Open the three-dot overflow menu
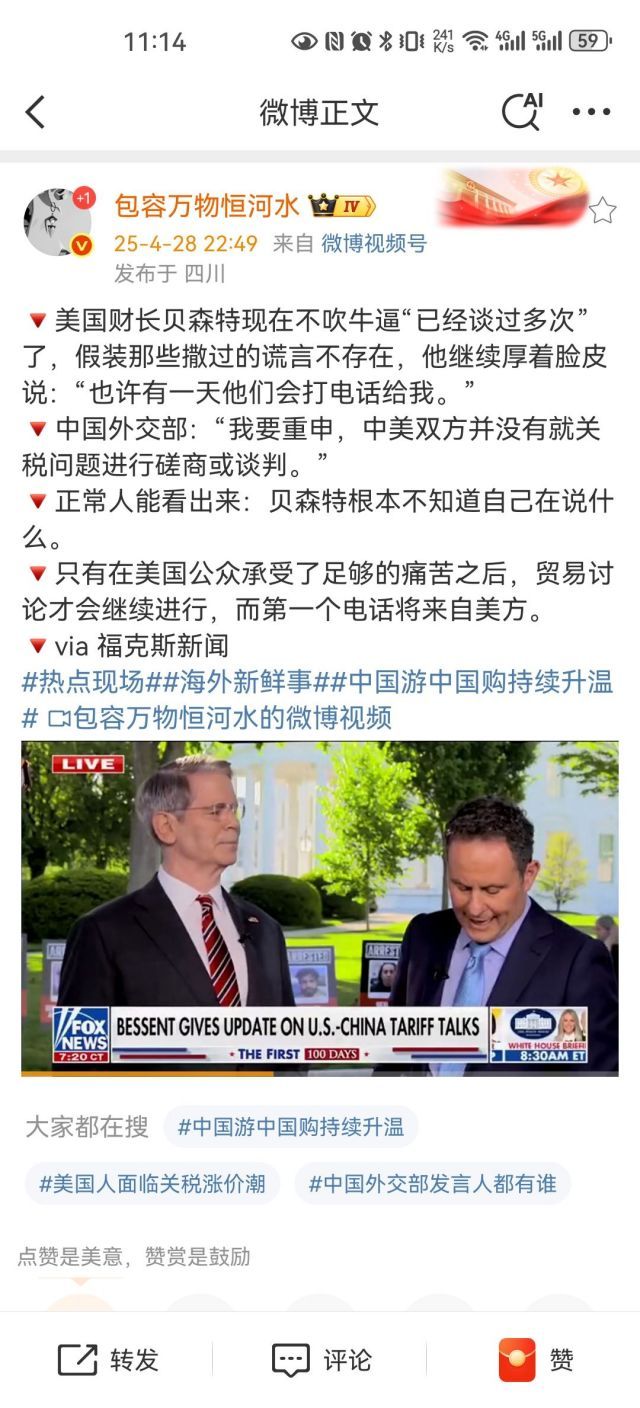Viewport: 640px width, 1408px height. [591, 112]
